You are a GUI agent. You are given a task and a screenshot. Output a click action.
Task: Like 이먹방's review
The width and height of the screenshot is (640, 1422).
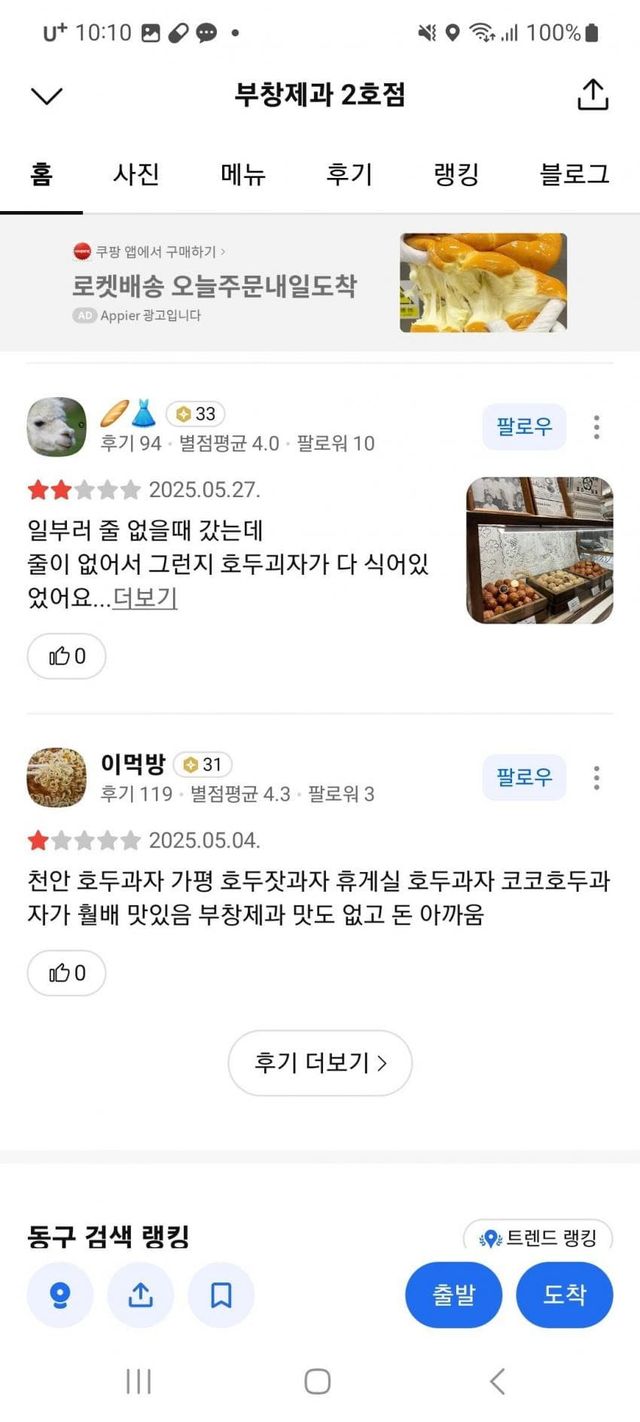point(66,972)
